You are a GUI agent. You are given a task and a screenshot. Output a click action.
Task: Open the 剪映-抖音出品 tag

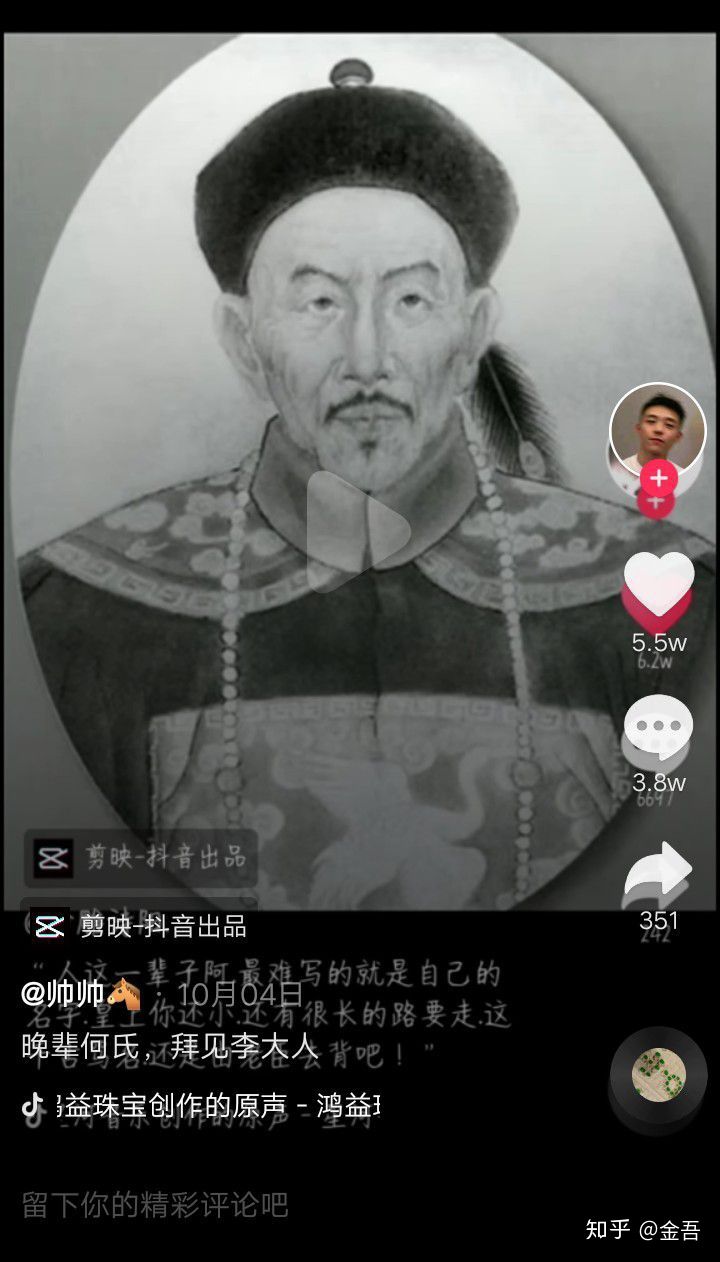tap(140, 926)
